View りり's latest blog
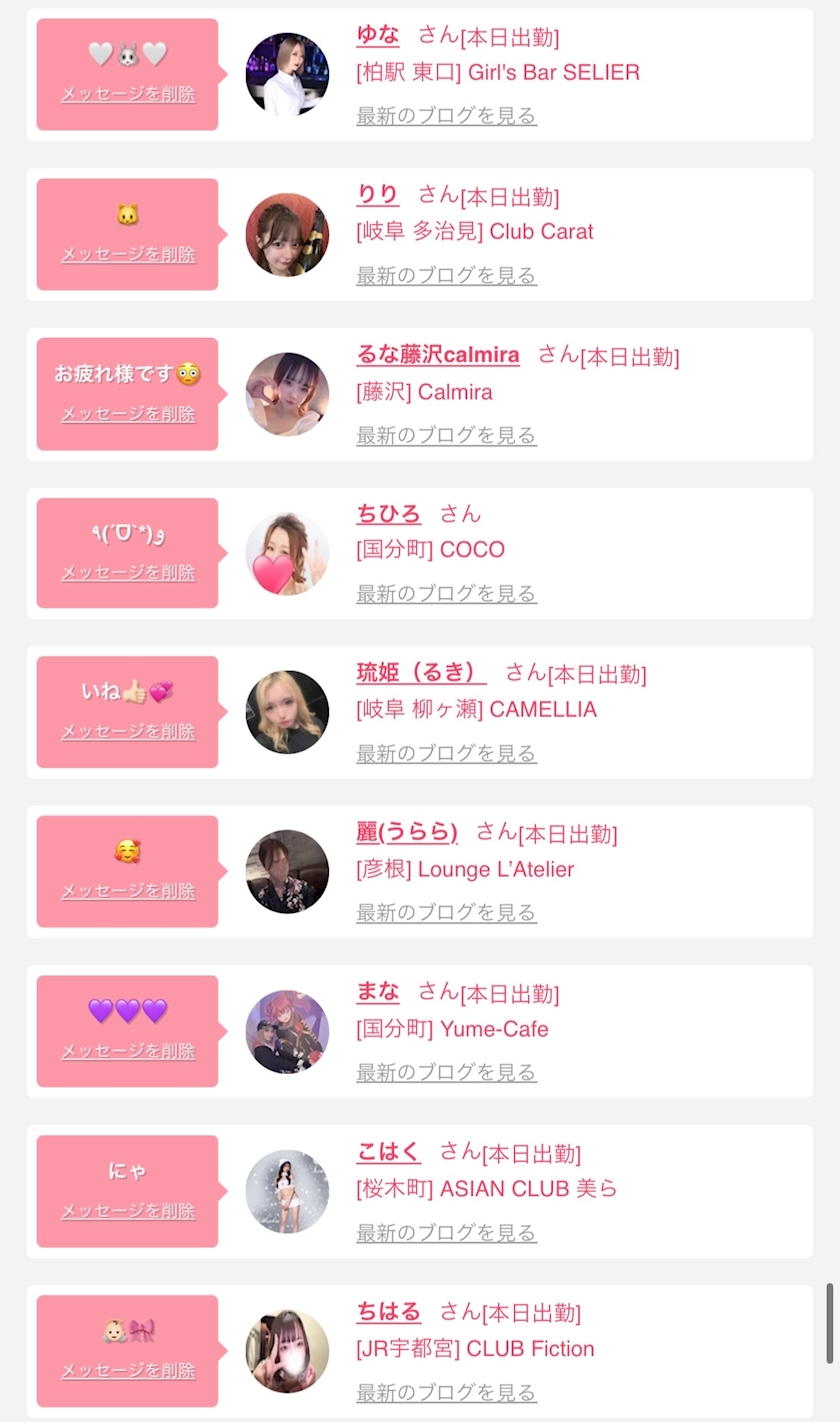Image resolution: width=840 pixels, height=1422 pixels. (446, 275)
